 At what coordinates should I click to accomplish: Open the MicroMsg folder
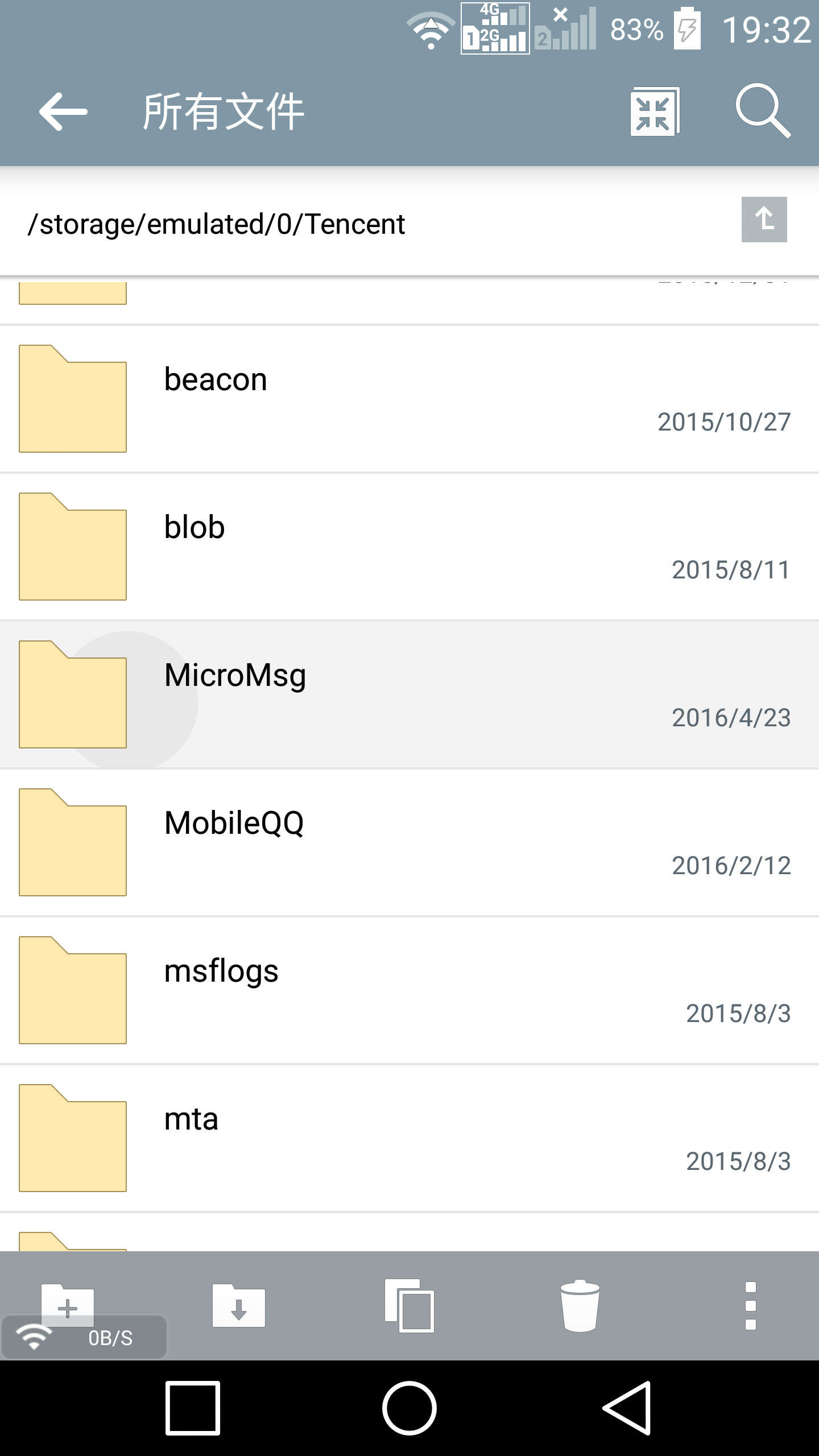409,694
